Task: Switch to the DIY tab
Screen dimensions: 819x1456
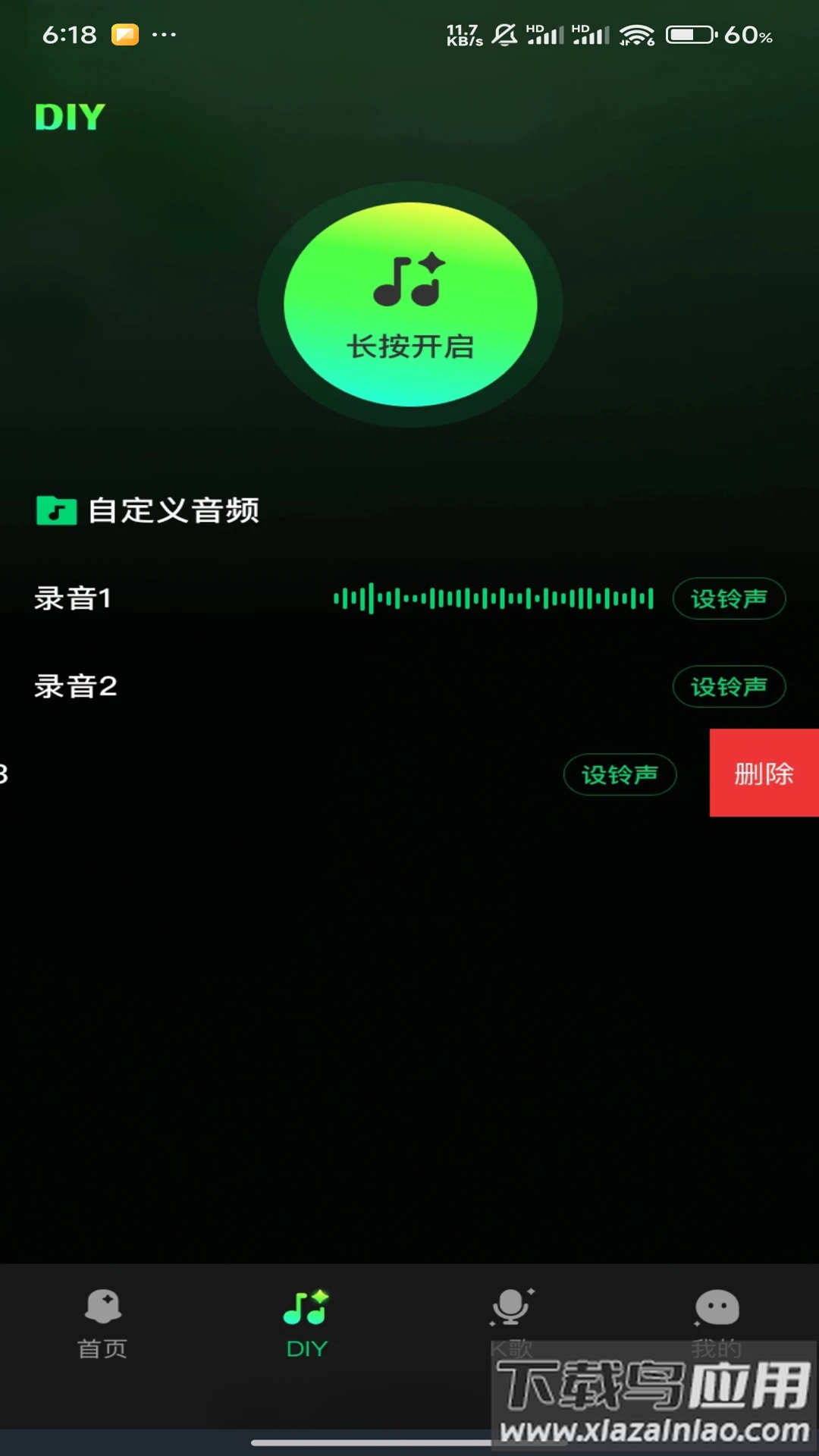Action: pos(306,1323)
